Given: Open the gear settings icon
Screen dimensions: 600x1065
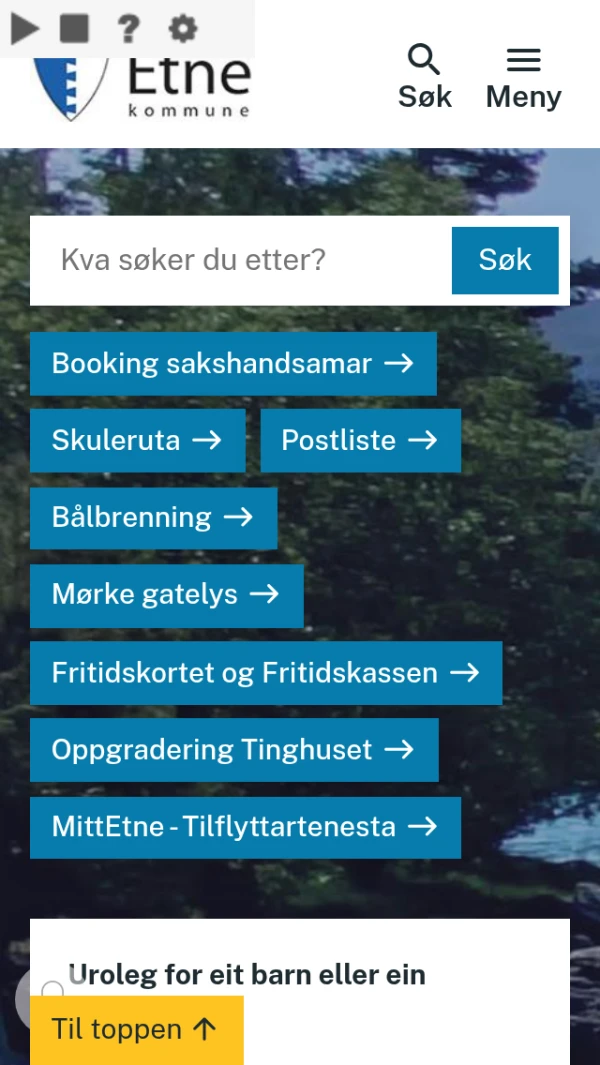Looking at the screenshot, I should point(183,29).
